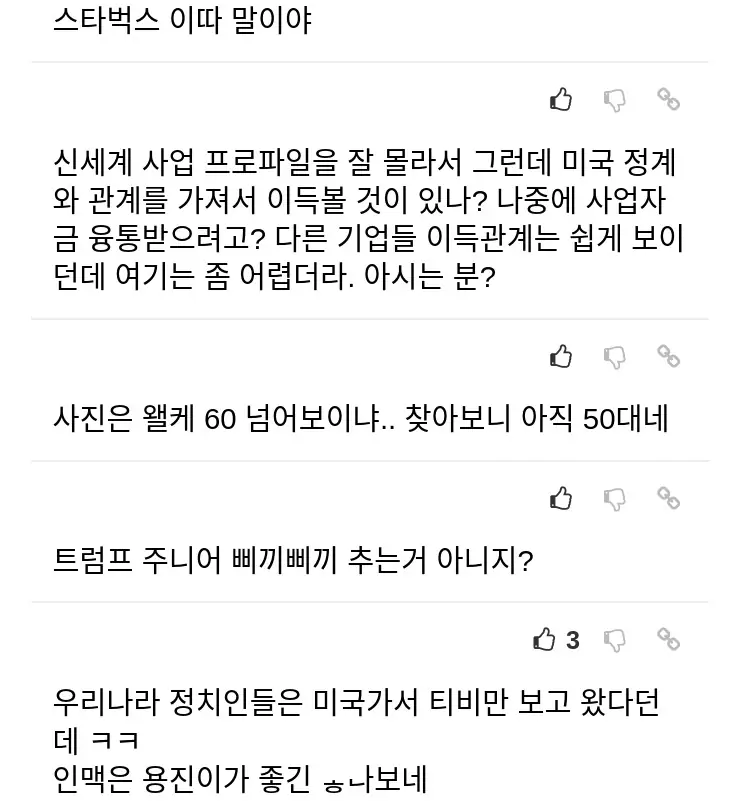Copy link of the 트럼프 주니어 comment

tap(668, 498)
